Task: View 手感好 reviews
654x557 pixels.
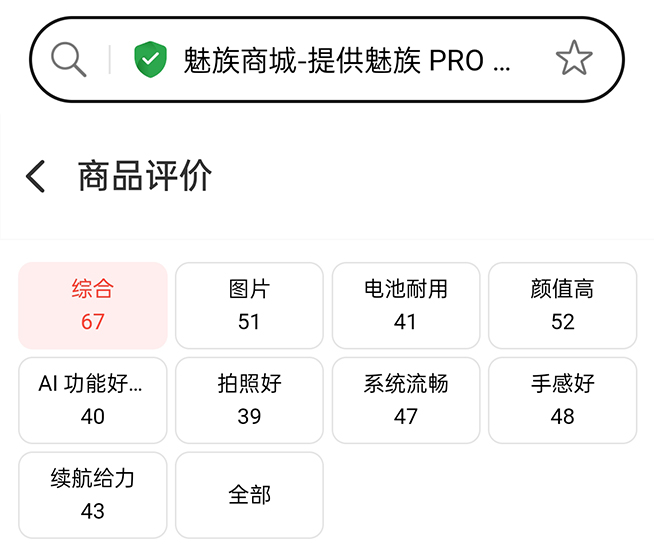Action: (x=562, y=399)
